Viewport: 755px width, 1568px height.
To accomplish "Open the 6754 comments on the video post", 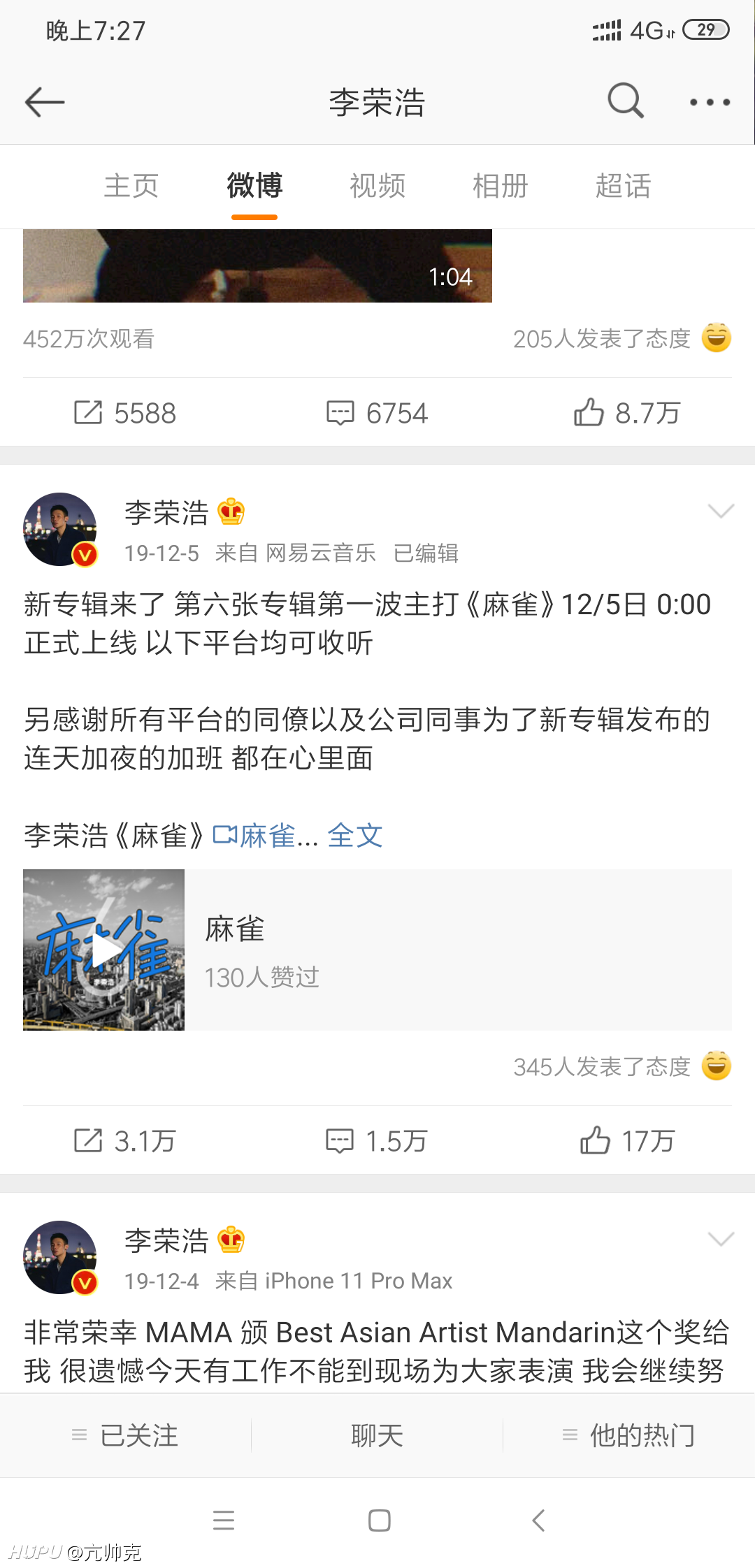I will [377, 413].
